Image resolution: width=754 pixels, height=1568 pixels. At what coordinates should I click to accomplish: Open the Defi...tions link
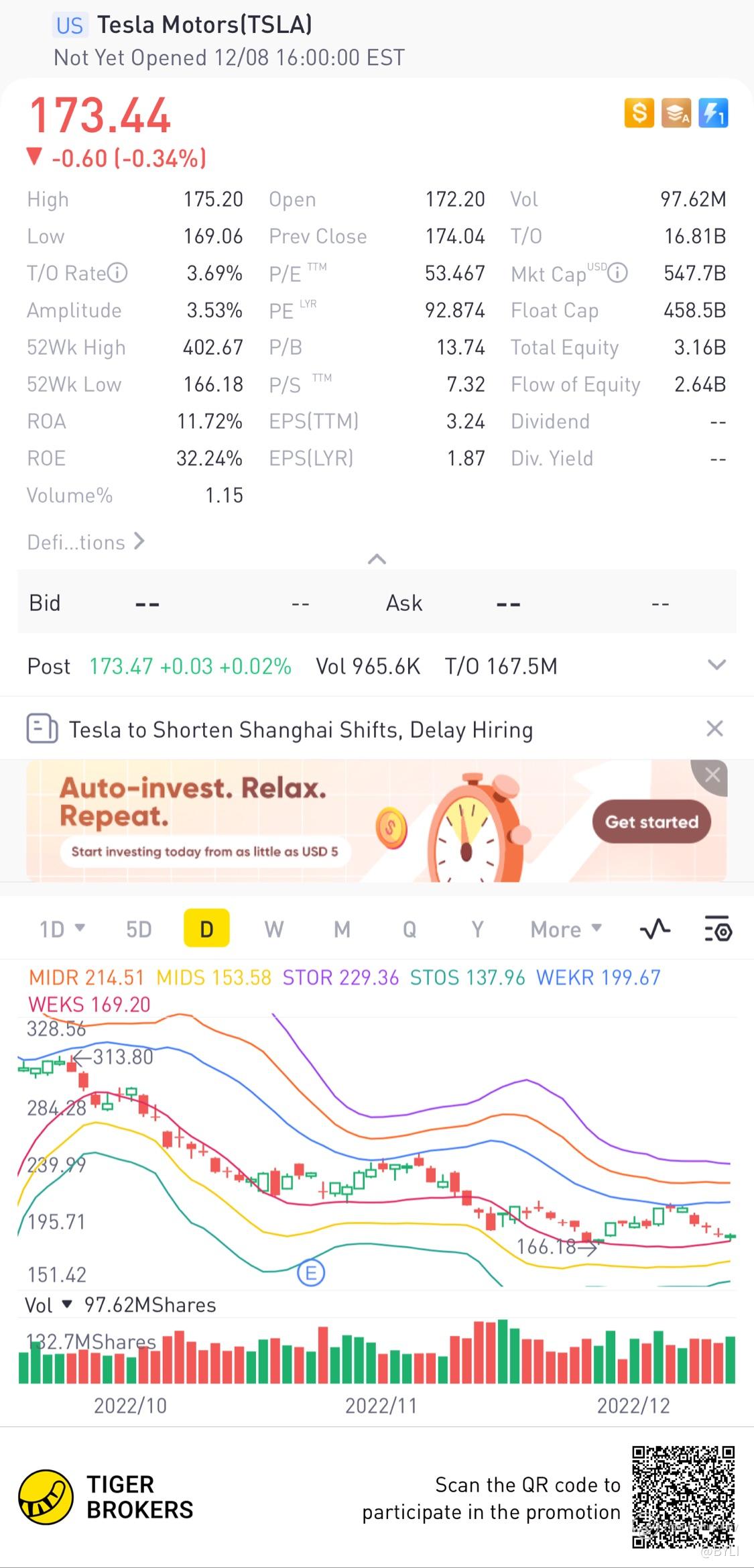click(85, 542)
